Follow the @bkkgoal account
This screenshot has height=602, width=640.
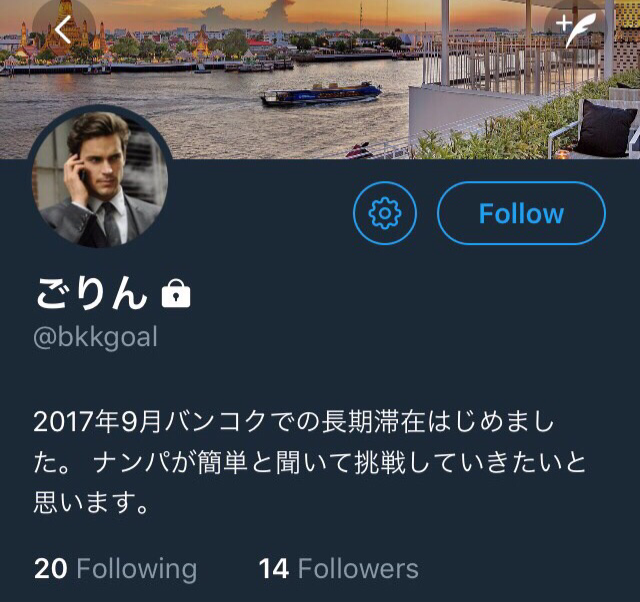click(x=521, y=213)
